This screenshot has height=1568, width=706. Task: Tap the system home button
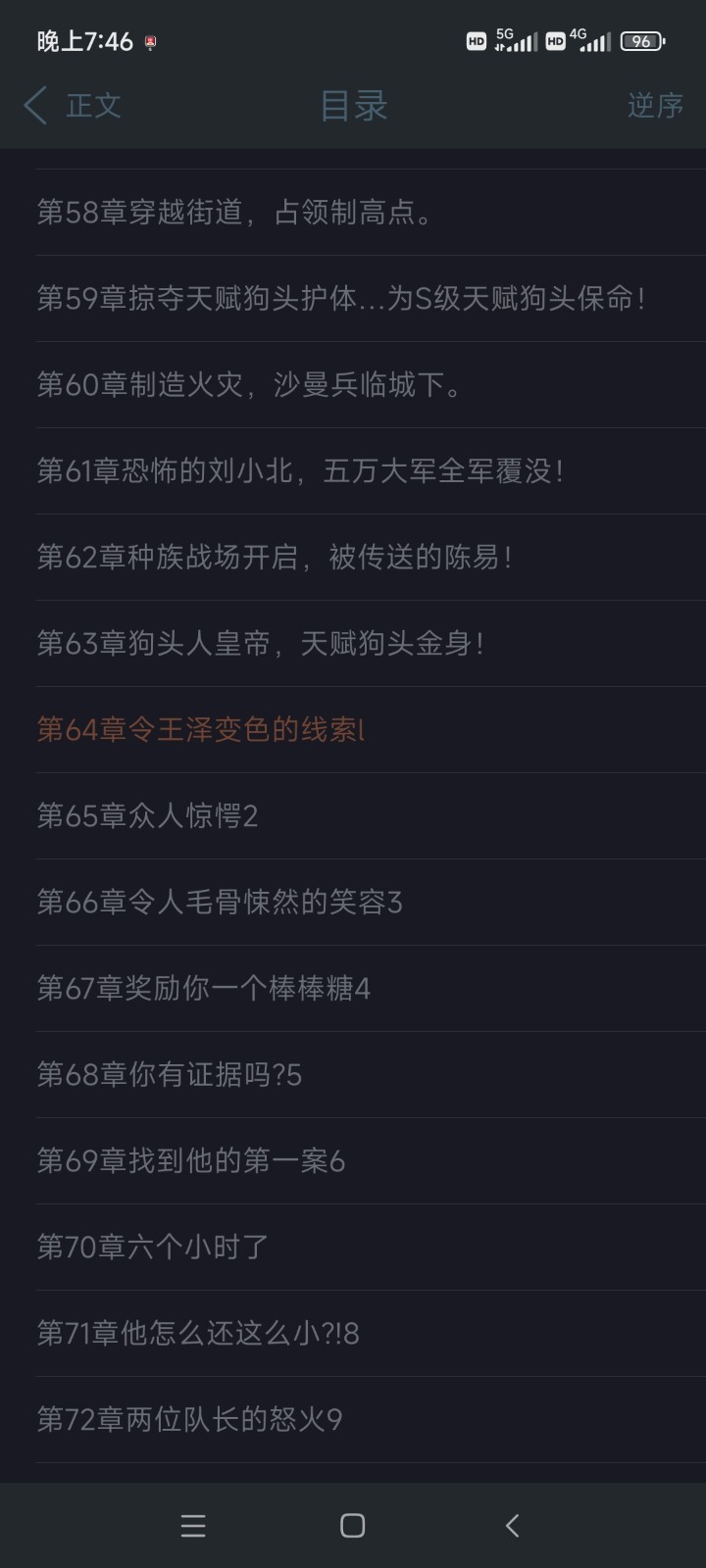(353, 1525)
